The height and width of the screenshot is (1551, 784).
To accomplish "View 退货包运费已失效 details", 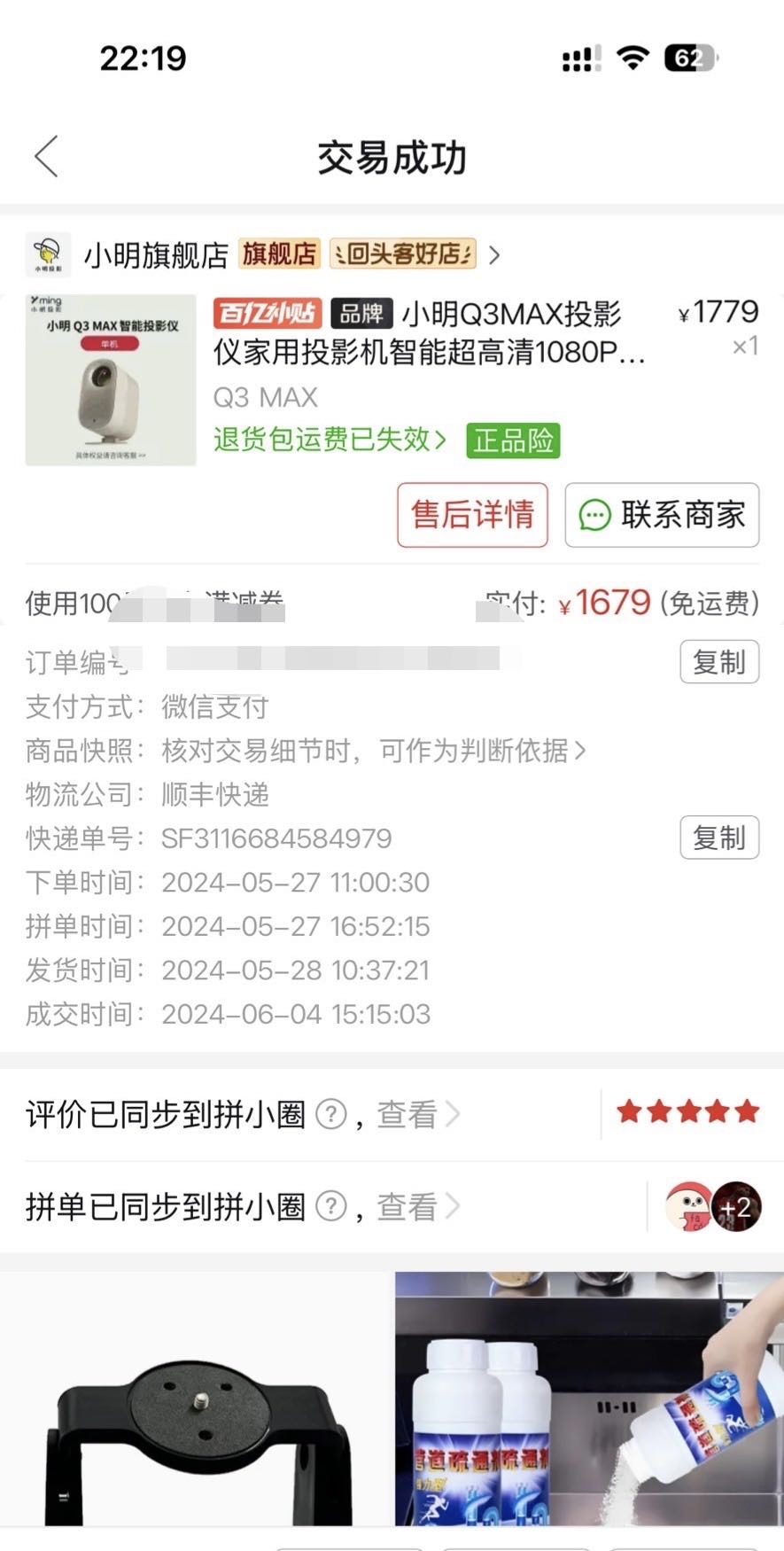I will pos(330,440).
